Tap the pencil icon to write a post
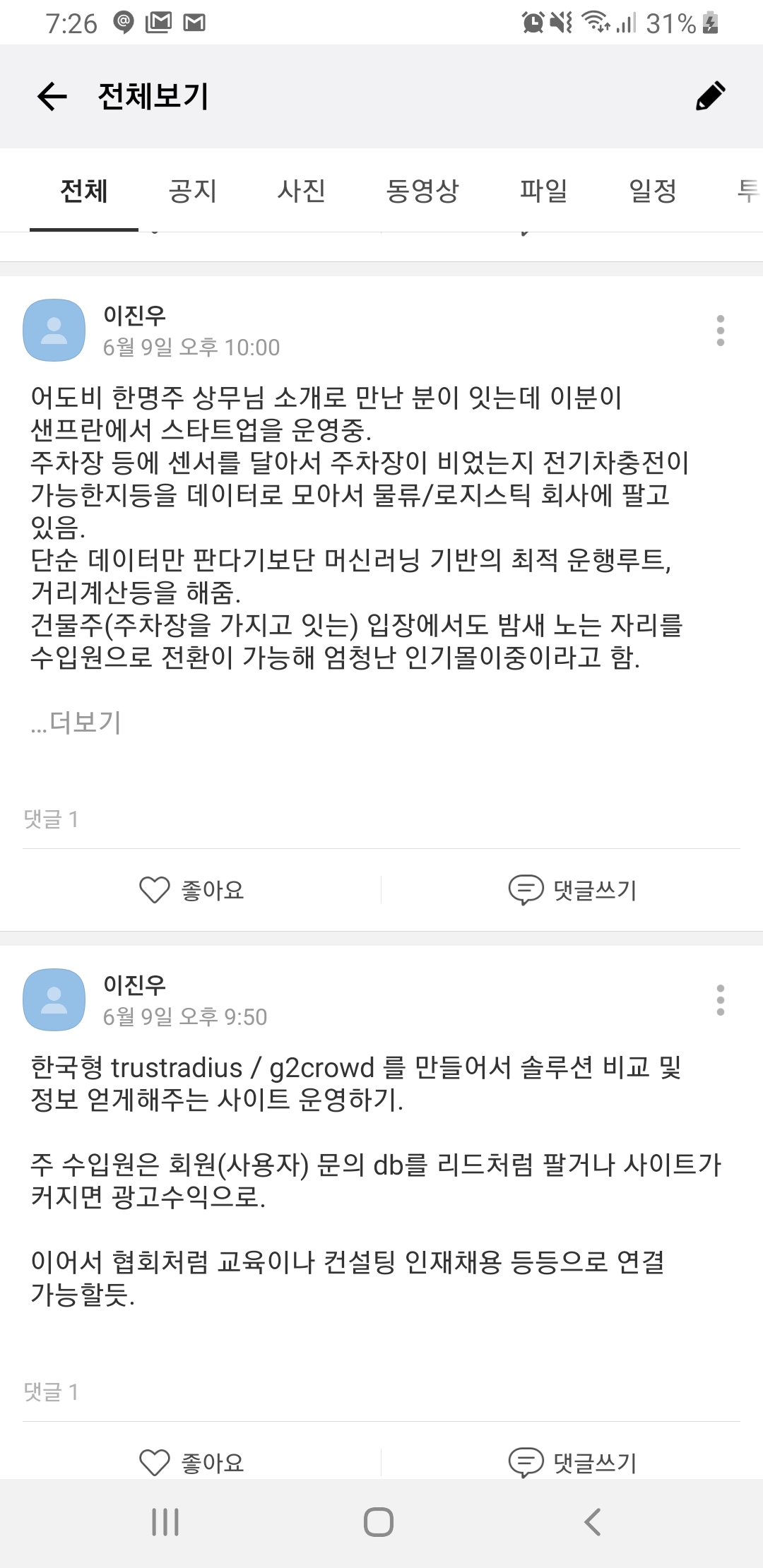Screen dimensions: 763x1568 [x=710, y=96]
